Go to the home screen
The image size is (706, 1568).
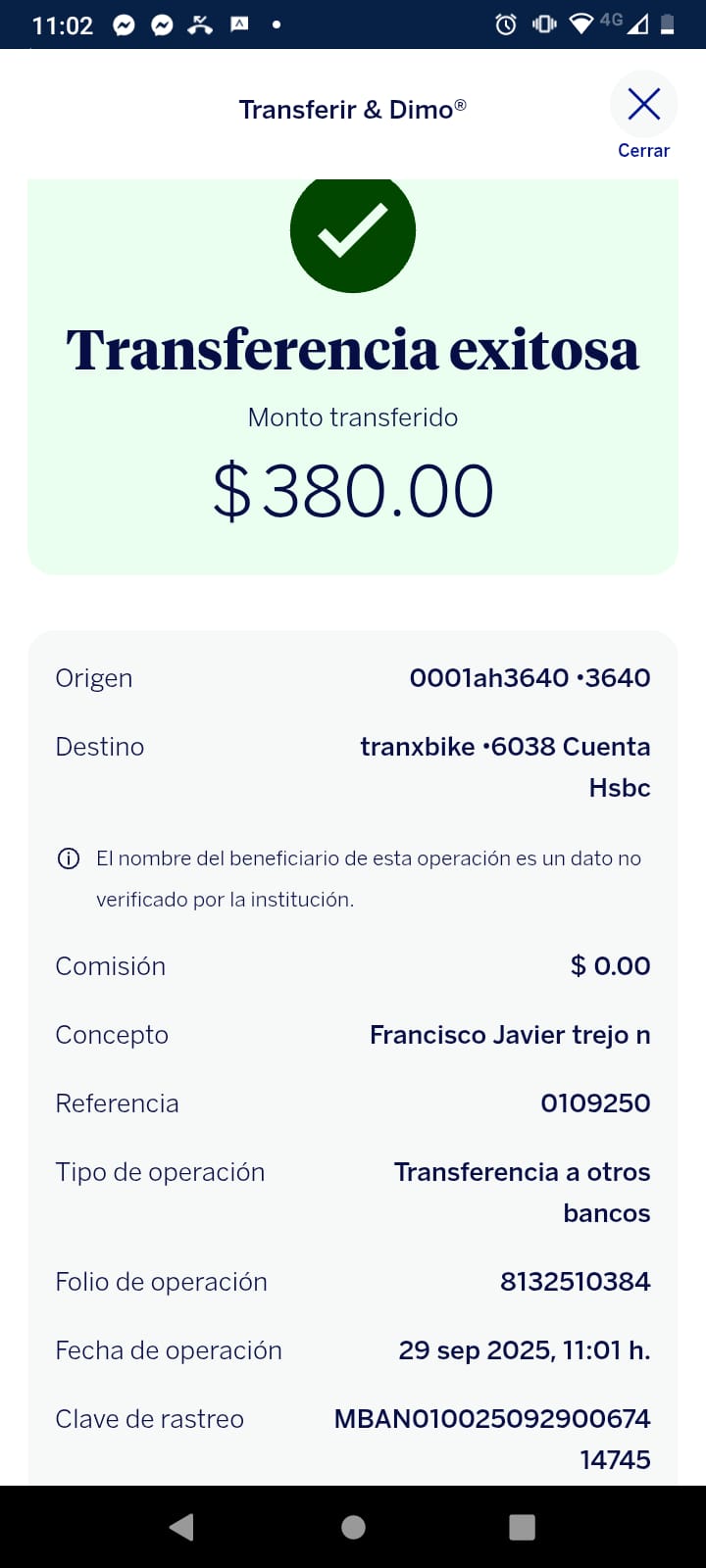coord(353,1527)
